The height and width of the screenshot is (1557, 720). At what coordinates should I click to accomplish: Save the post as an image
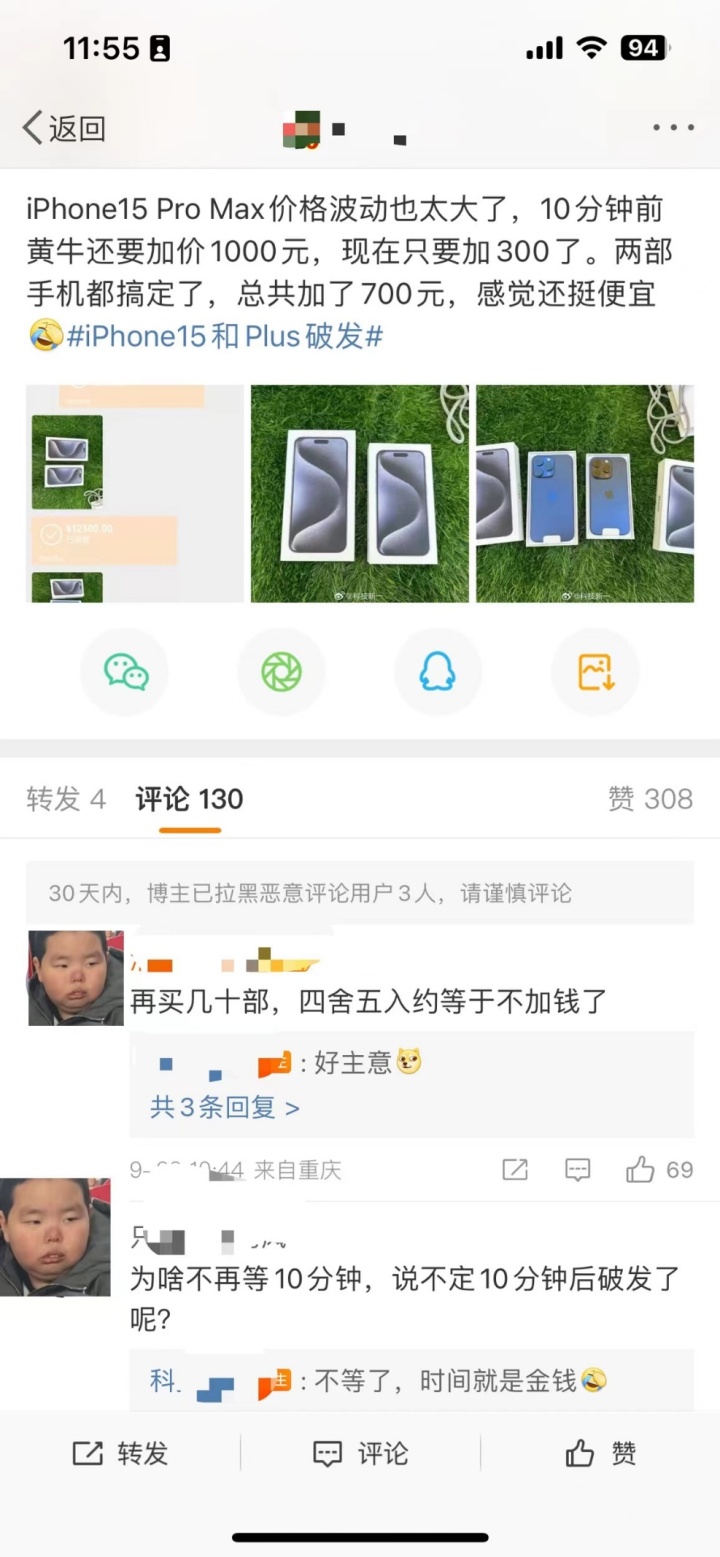[x=595, y=672]
